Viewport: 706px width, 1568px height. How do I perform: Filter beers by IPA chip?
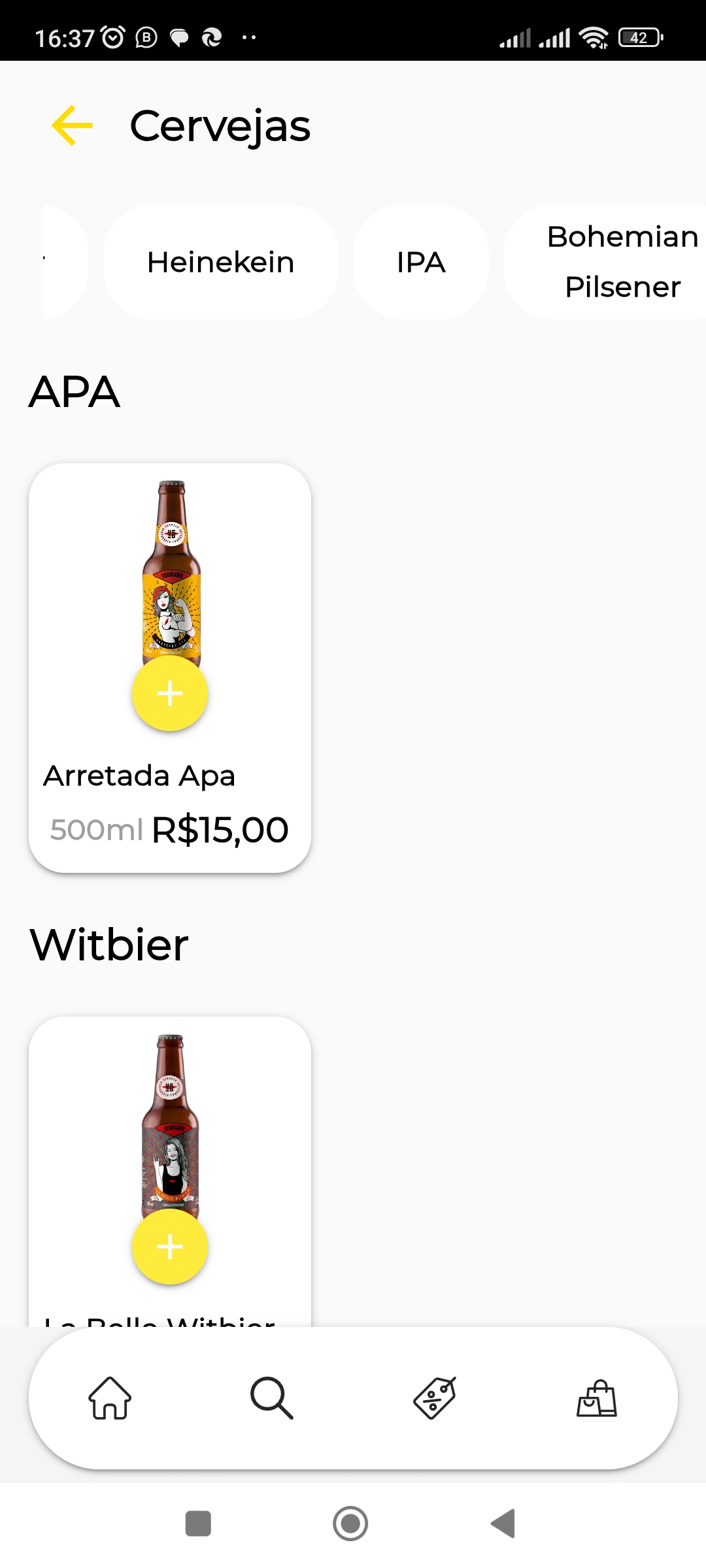click(421, 262)
